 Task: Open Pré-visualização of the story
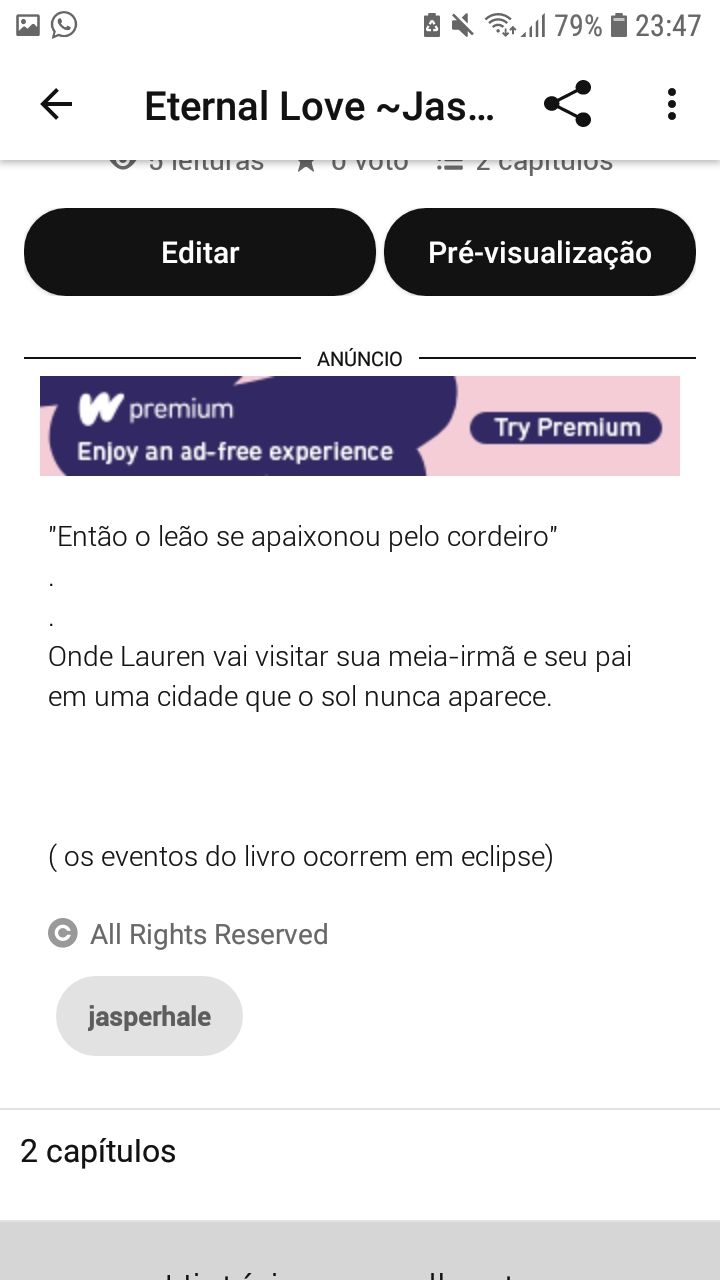pos(540,252)
